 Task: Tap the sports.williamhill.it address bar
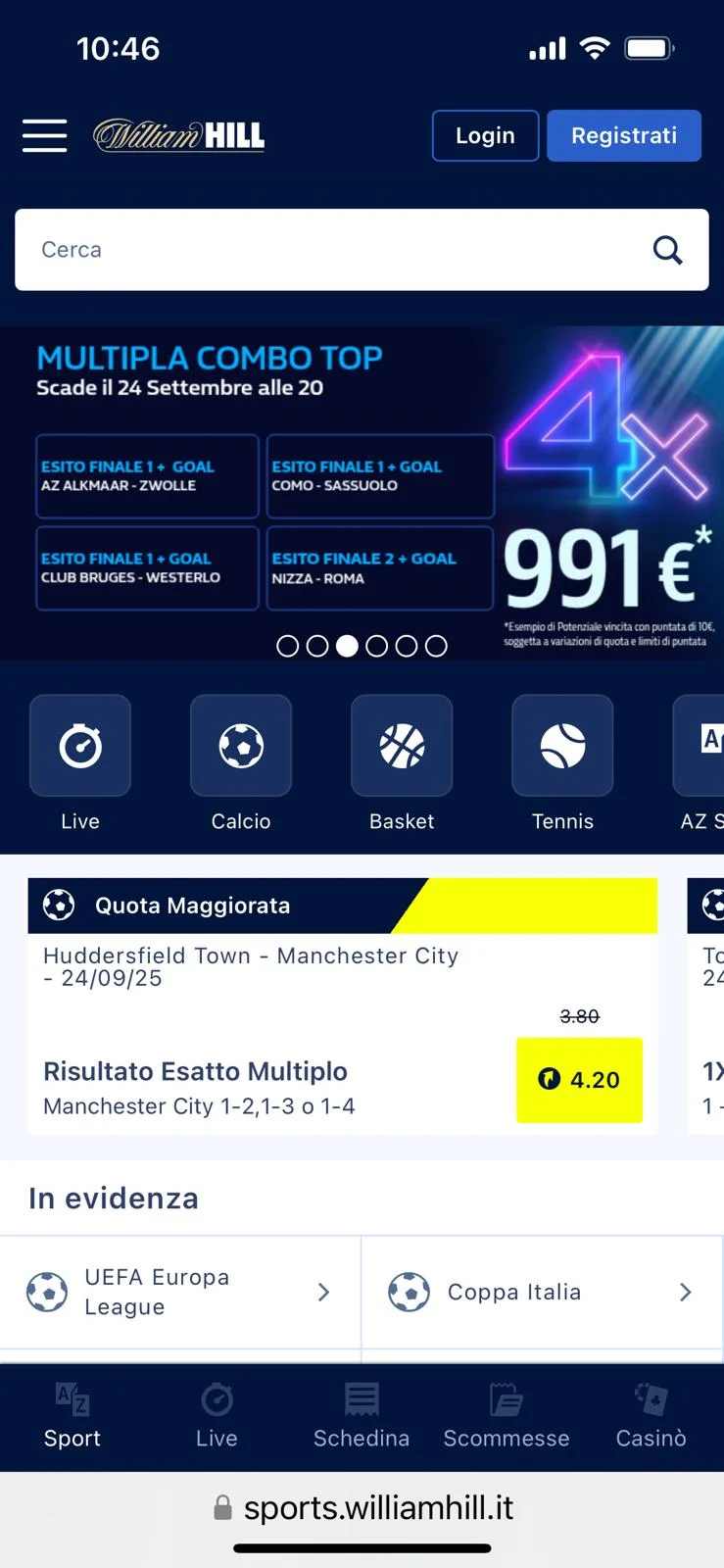[x=377, y=1507]
